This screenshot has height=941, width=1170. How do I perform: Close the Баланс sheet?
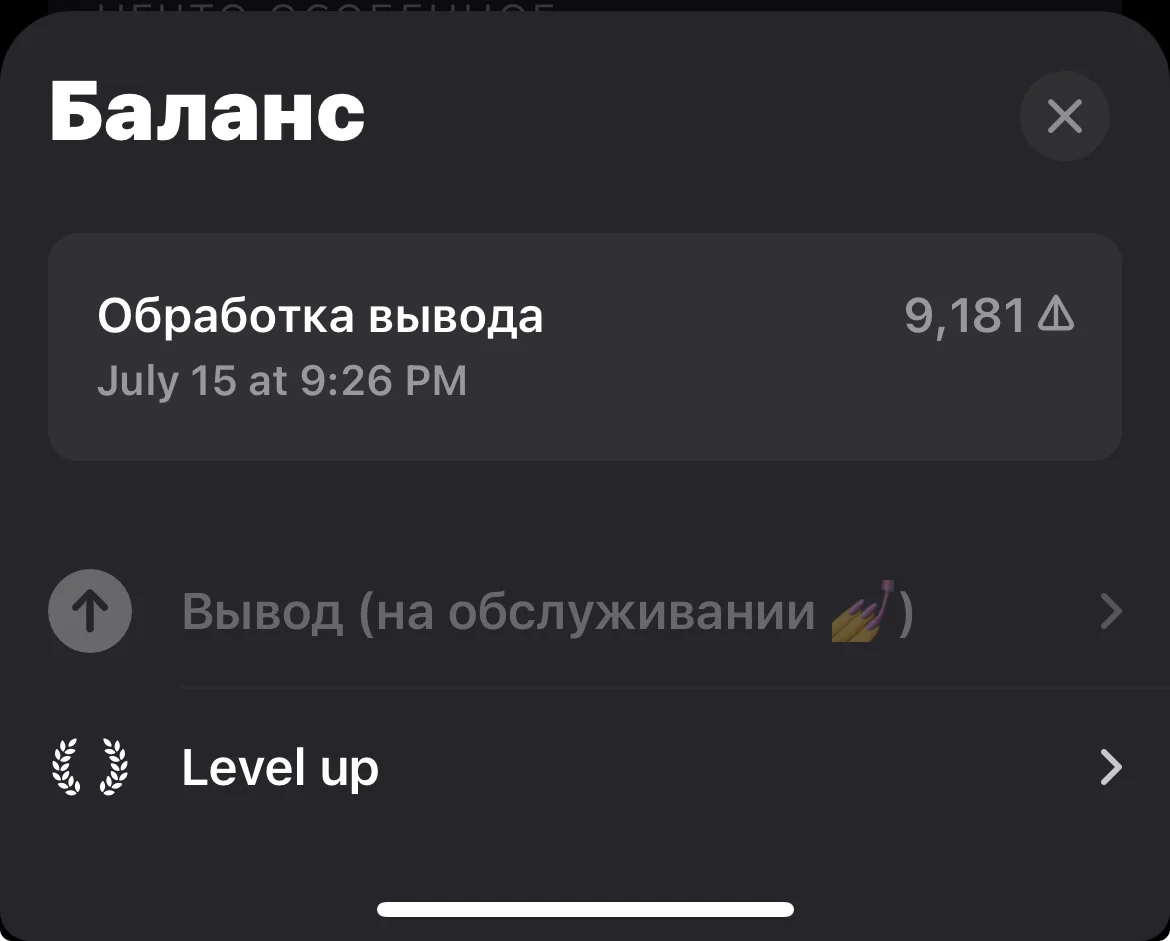(x=1064, y=116)
